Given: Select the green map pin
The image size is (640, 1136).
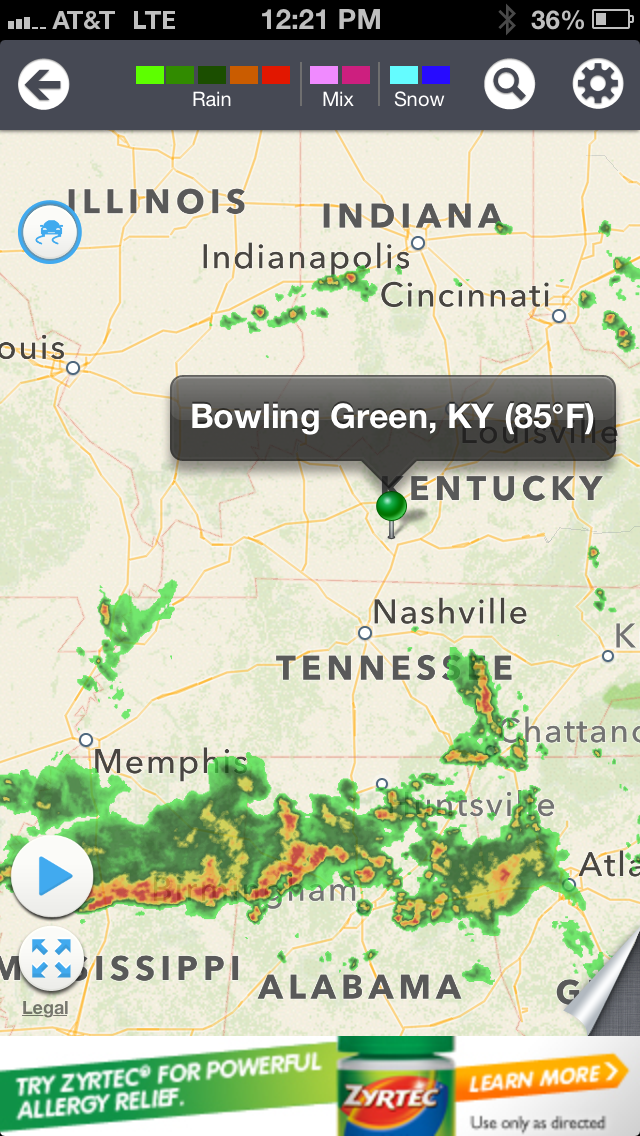Looking at the screenshot, I should (x=391, y=507).
